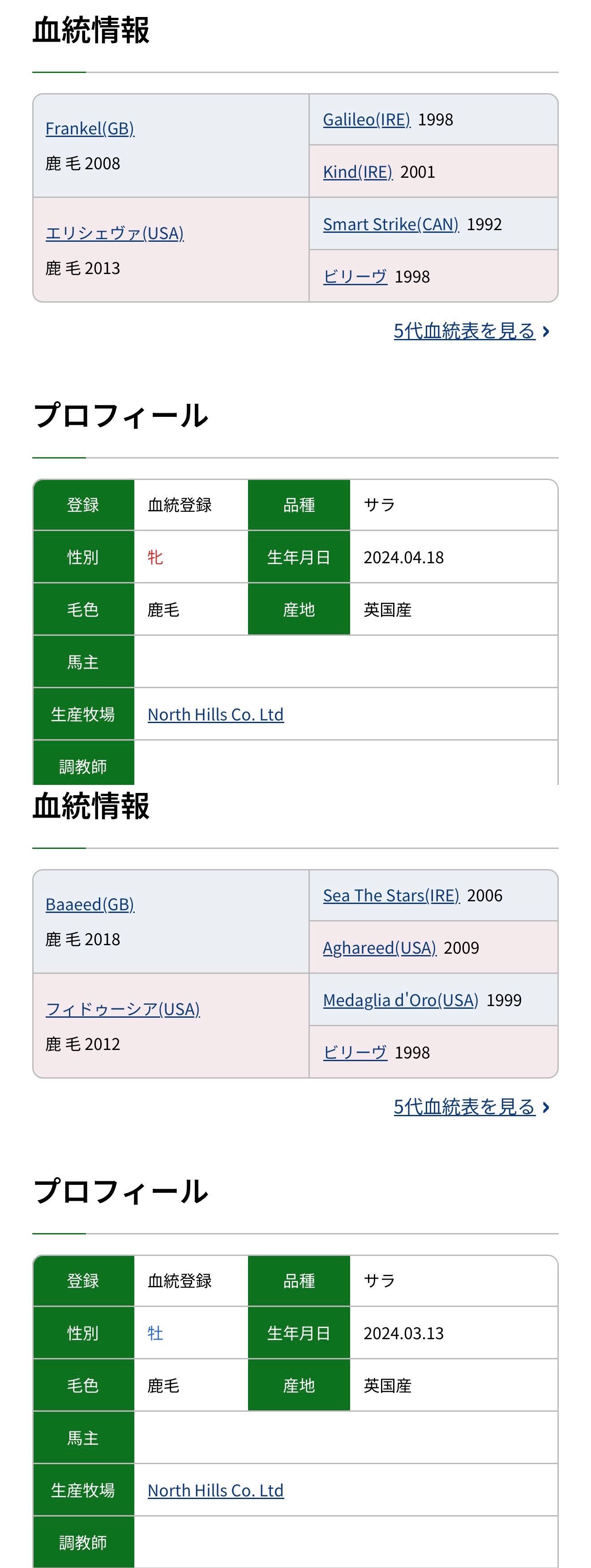The image size is (591, 1568).
Task: View 5代血統表 for the Baaeed pedigree
Action: point(471,1107)
